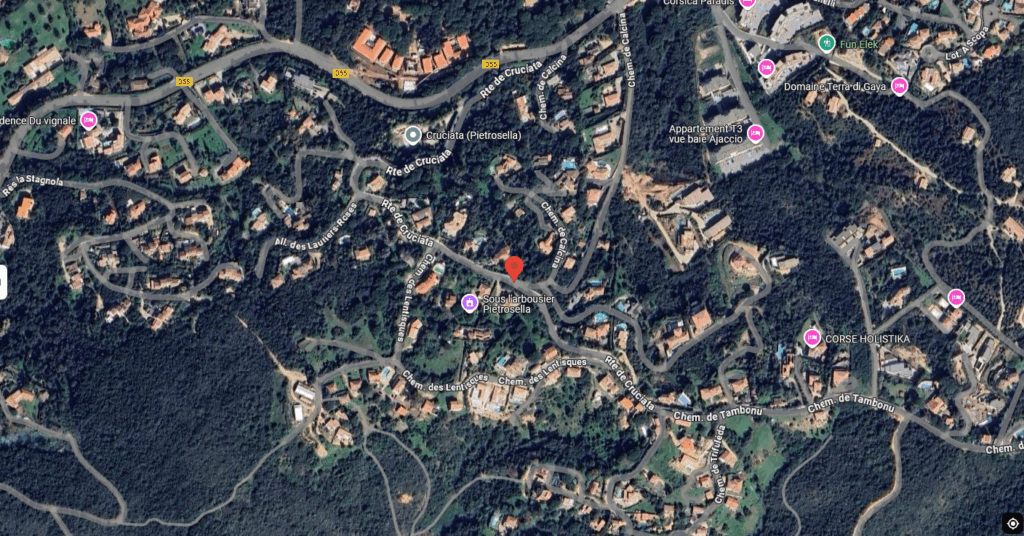Open the Résidence Du Vignale lodging marker
Image resolution: width=1024 pixels, height=536 pixels.
tap(88, 120)
